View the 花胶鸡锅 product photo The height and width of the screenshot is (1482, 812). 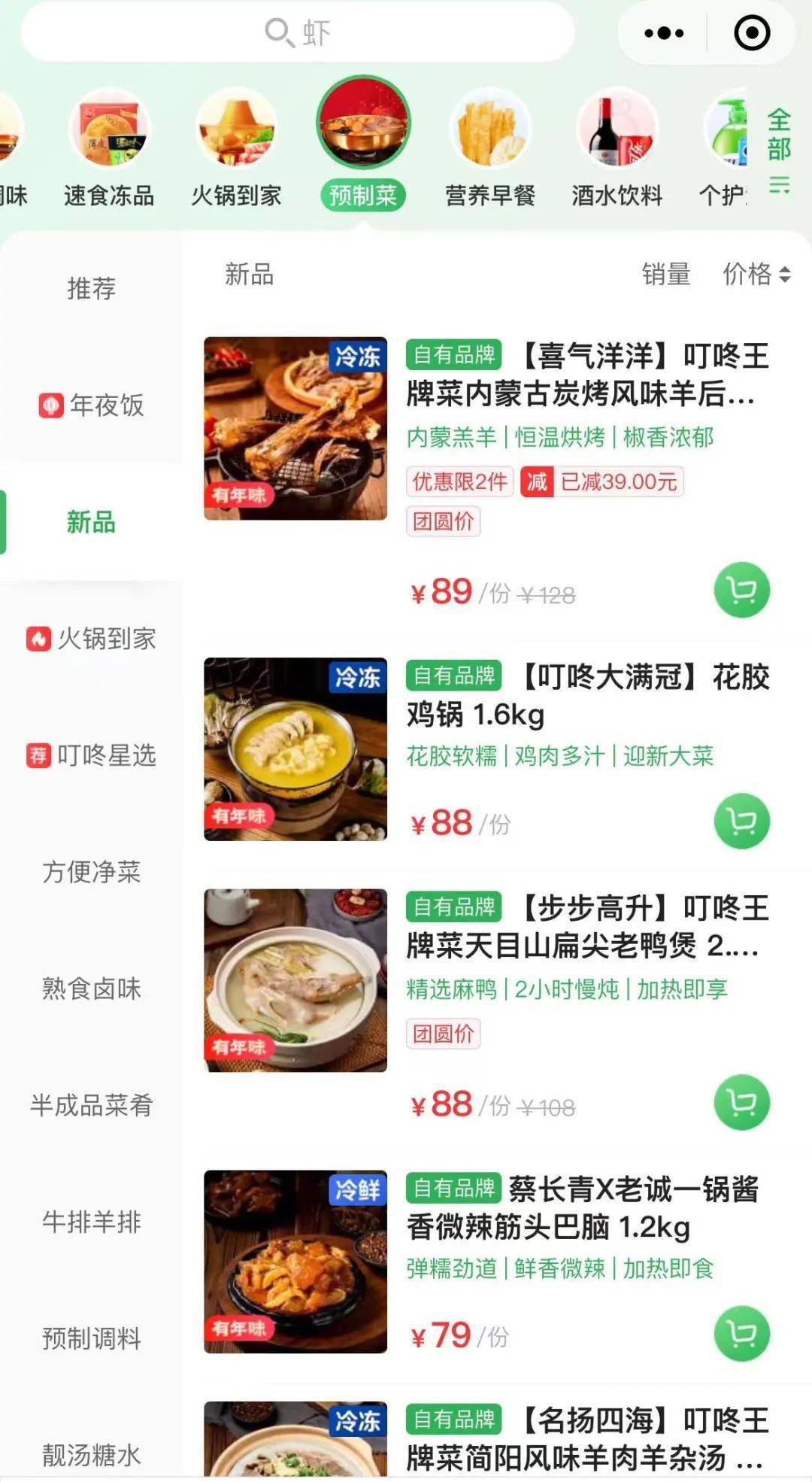[x=295, y=749]
